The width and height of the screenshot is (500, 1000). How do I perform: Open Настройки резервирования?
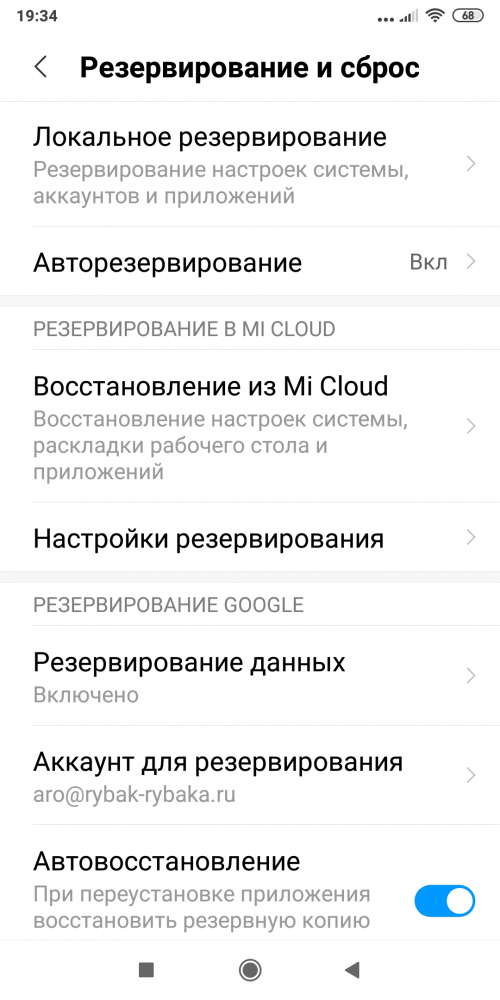pos(250,538)
